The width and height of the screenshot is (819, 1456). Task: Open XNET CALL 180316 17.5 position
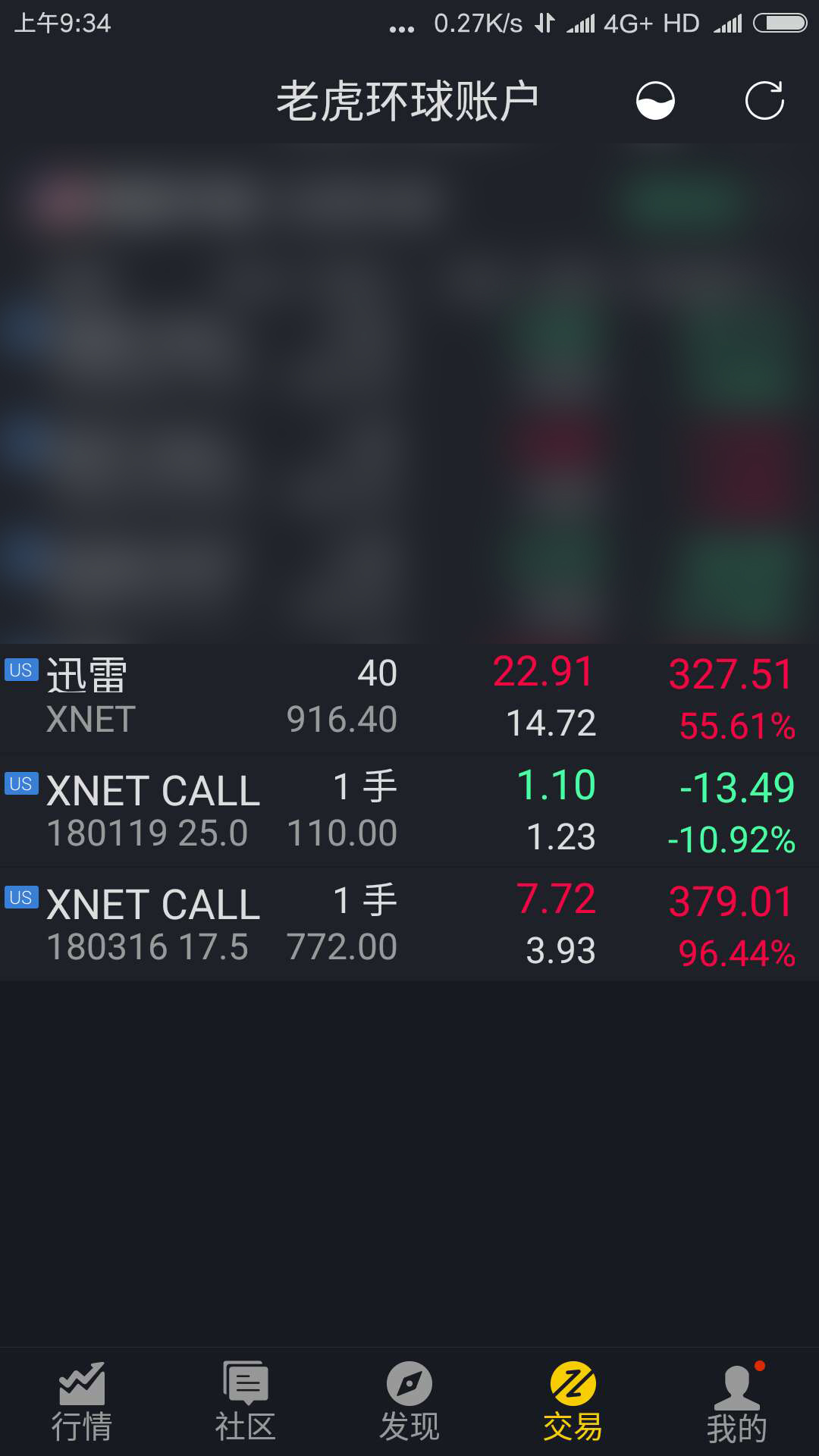coord(409,924)
